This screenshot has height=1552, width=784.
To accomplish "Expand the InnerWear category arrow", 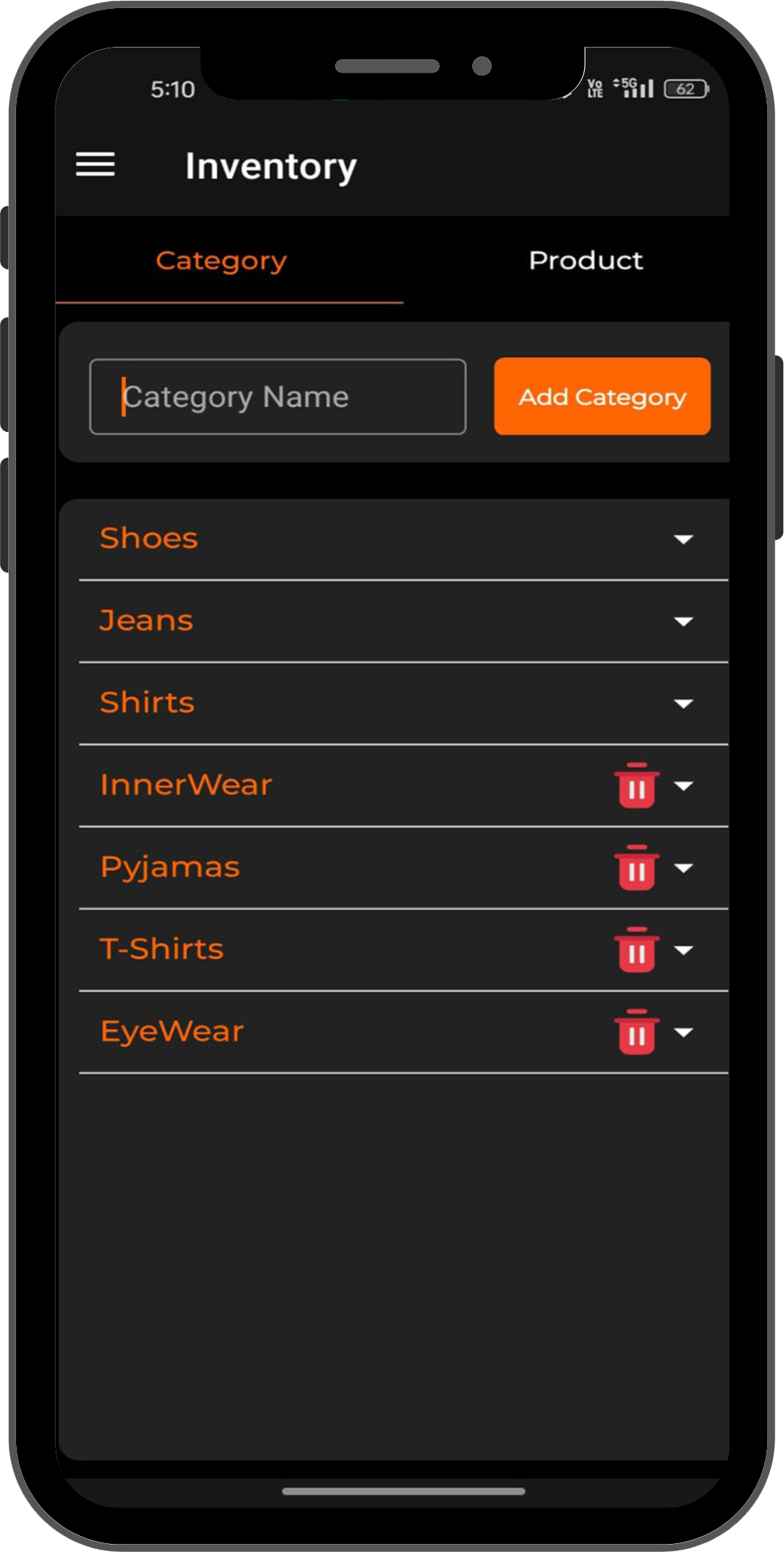I will (x=683, y=786).
